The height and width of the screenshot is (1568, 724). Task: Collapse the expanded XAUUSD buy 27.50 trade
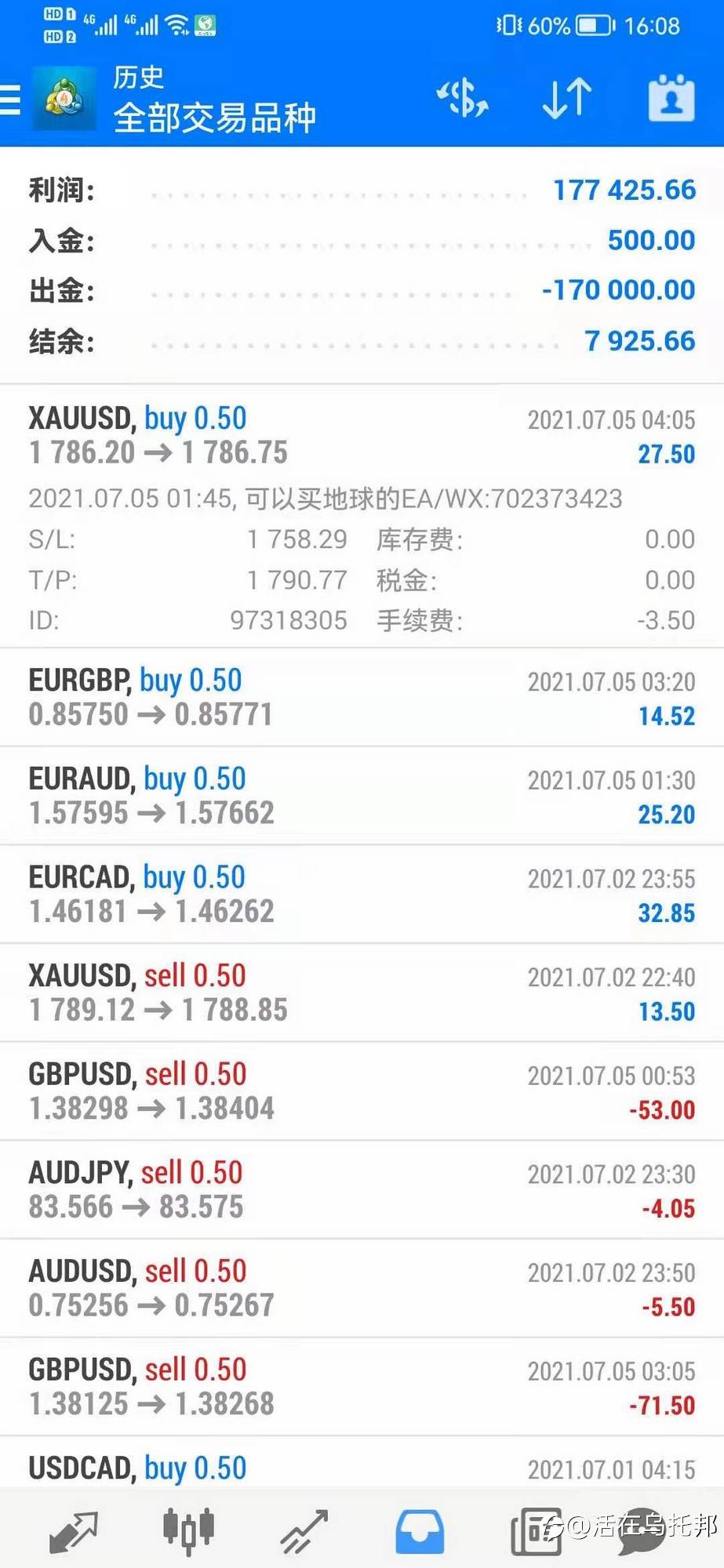[x=361, y=436]
